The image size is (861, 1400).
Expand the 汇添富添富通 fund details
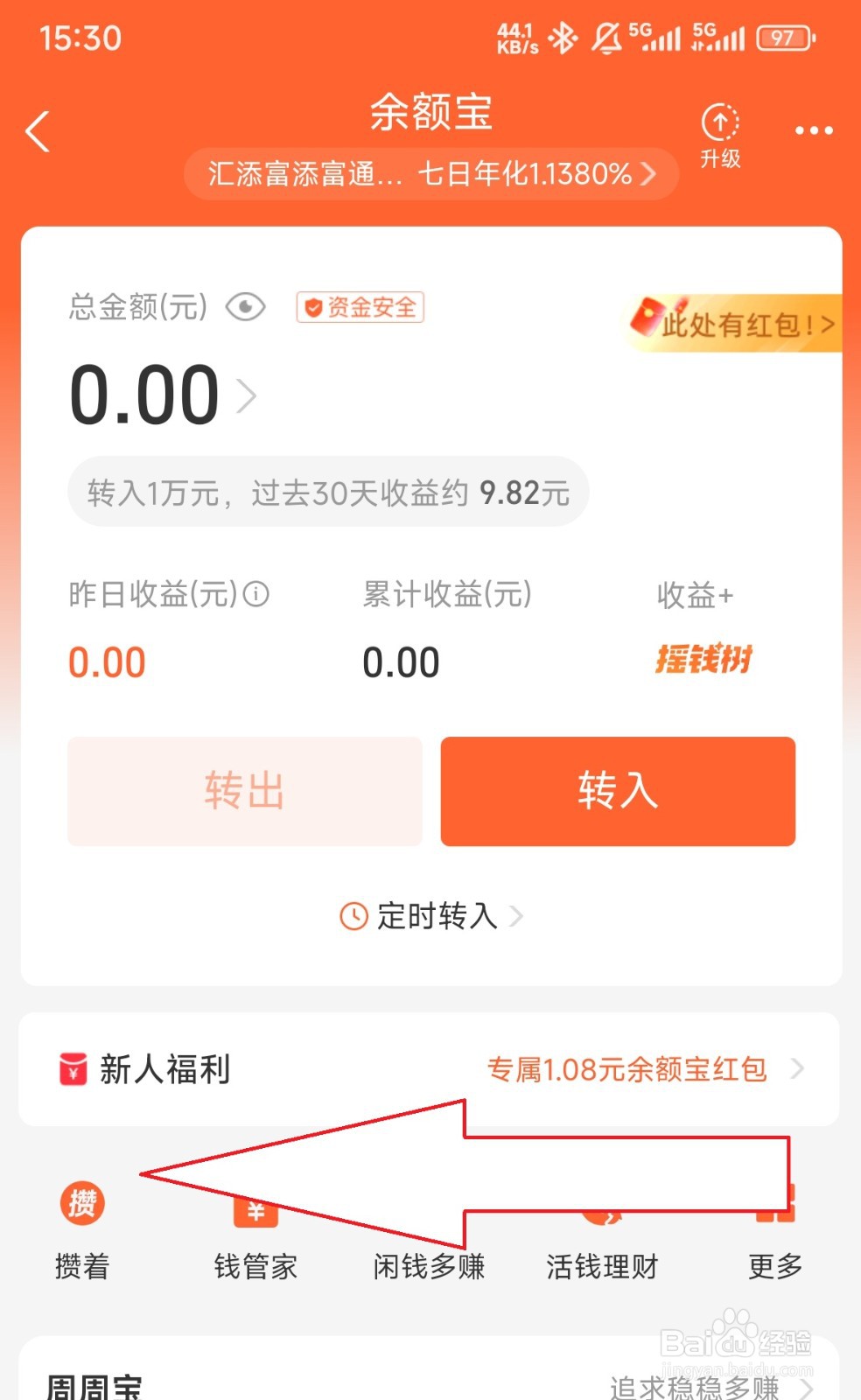431,174
